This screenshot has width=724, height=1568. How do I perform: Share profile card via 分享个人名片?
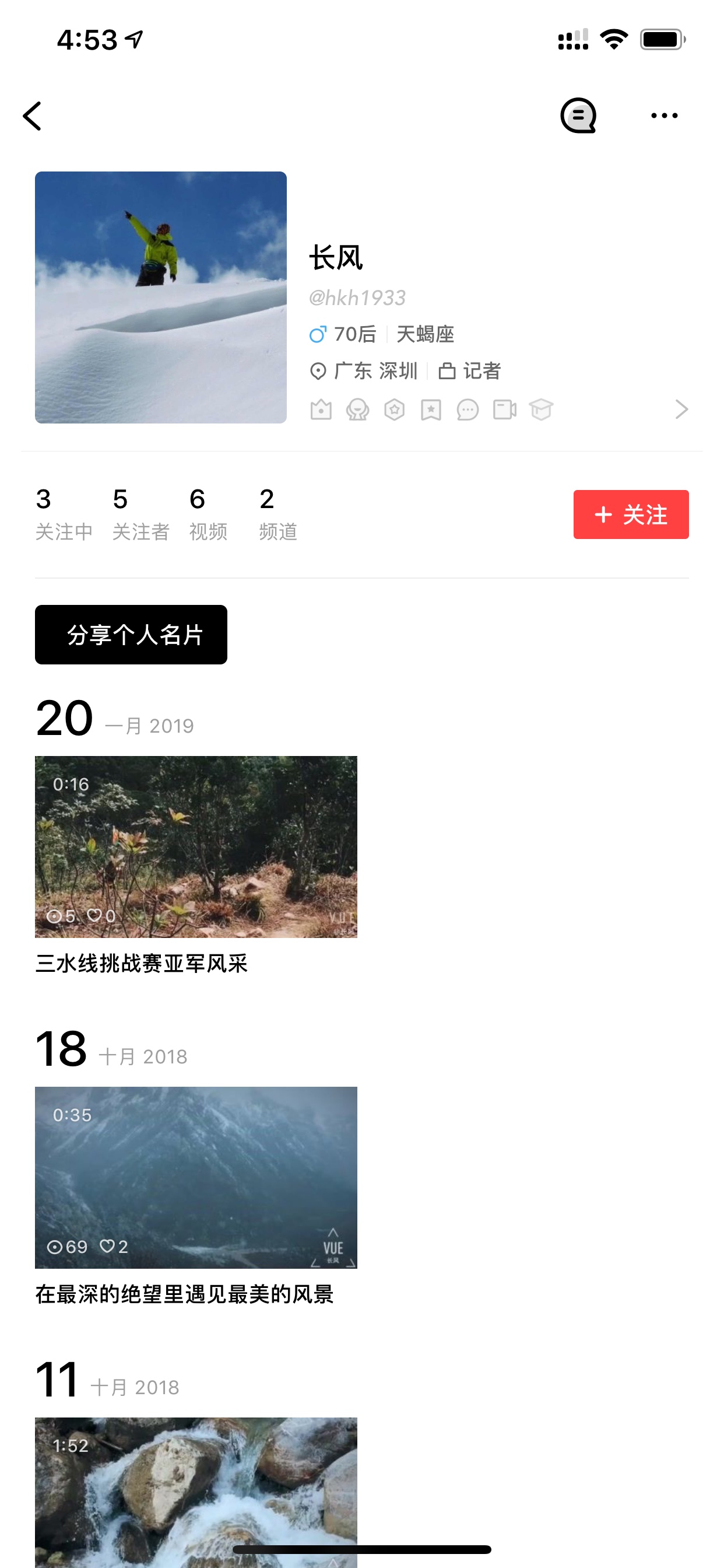click(131, 634)
